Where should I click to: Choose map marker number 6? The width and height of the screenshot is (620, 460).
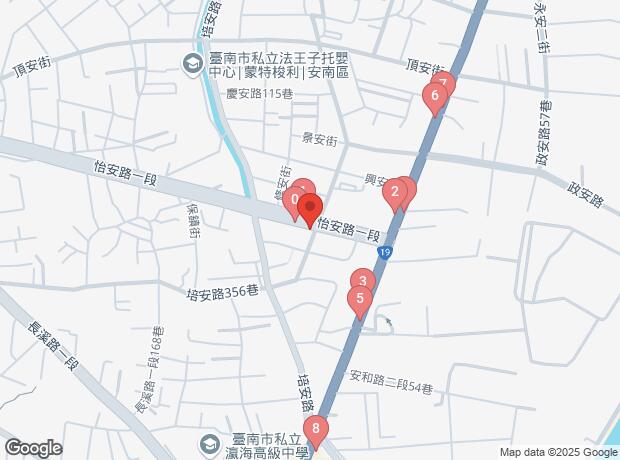click(433, 97)
